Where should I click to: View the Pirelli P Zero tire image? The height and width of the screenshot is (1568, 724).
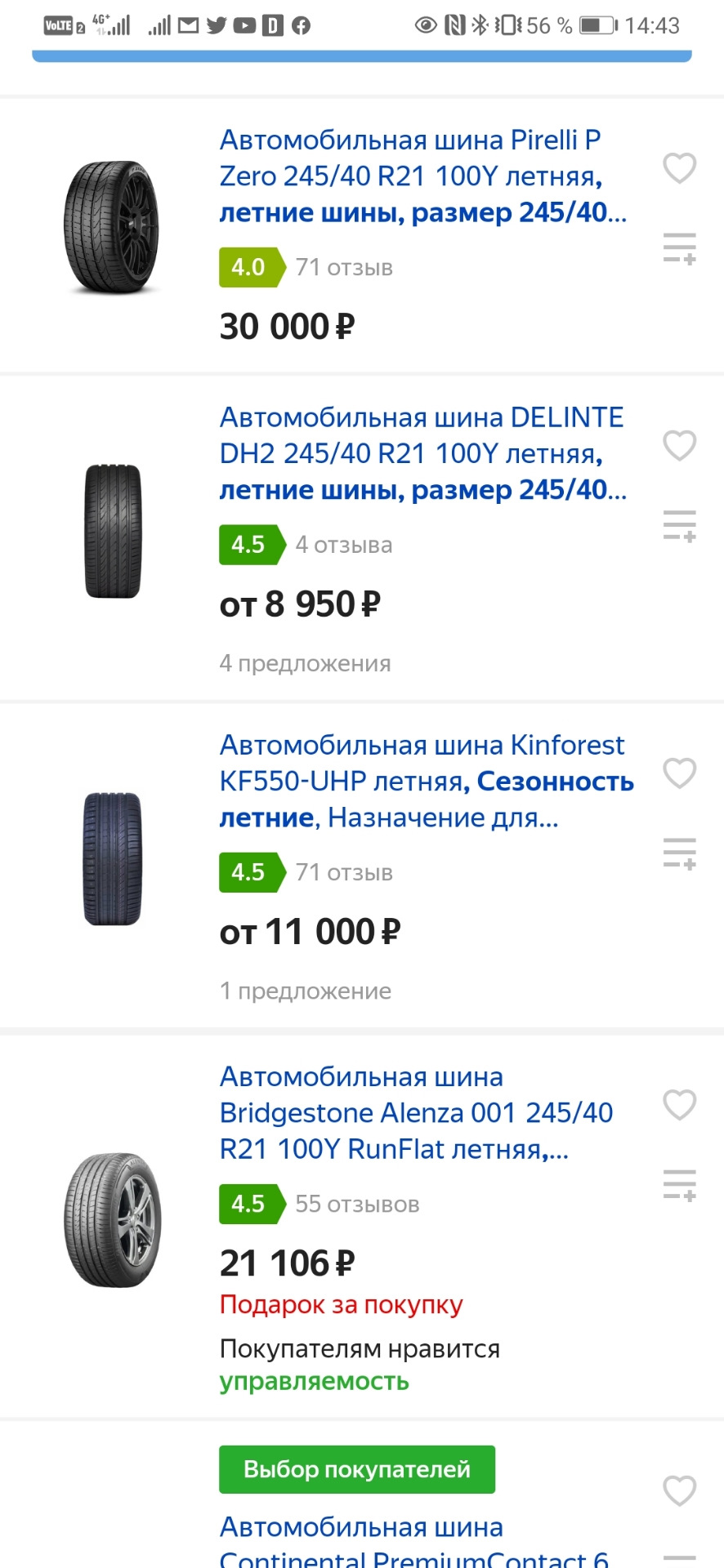click(x=111, y=227)
